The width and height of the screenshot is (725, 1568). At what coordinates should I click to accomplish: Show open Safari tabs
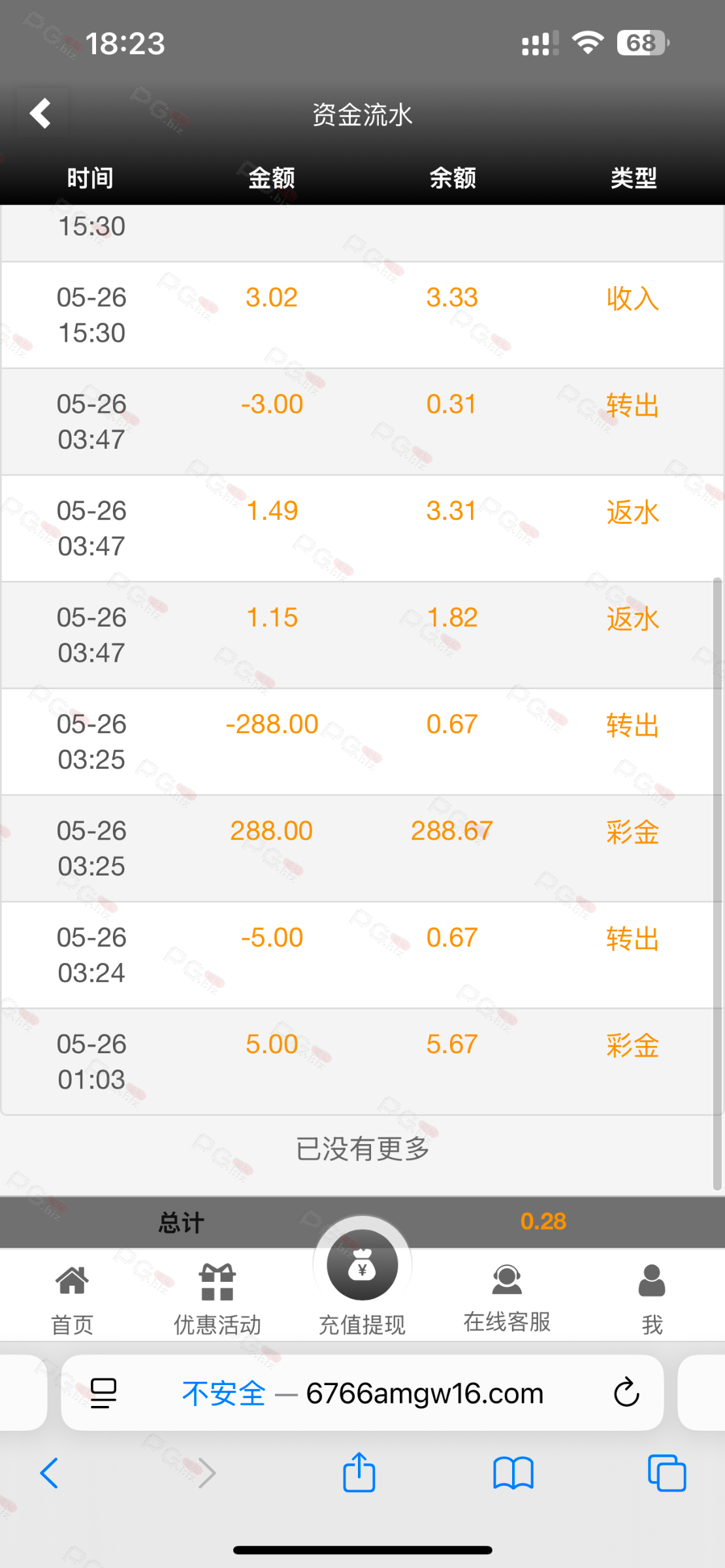(x=667, y=1473)
